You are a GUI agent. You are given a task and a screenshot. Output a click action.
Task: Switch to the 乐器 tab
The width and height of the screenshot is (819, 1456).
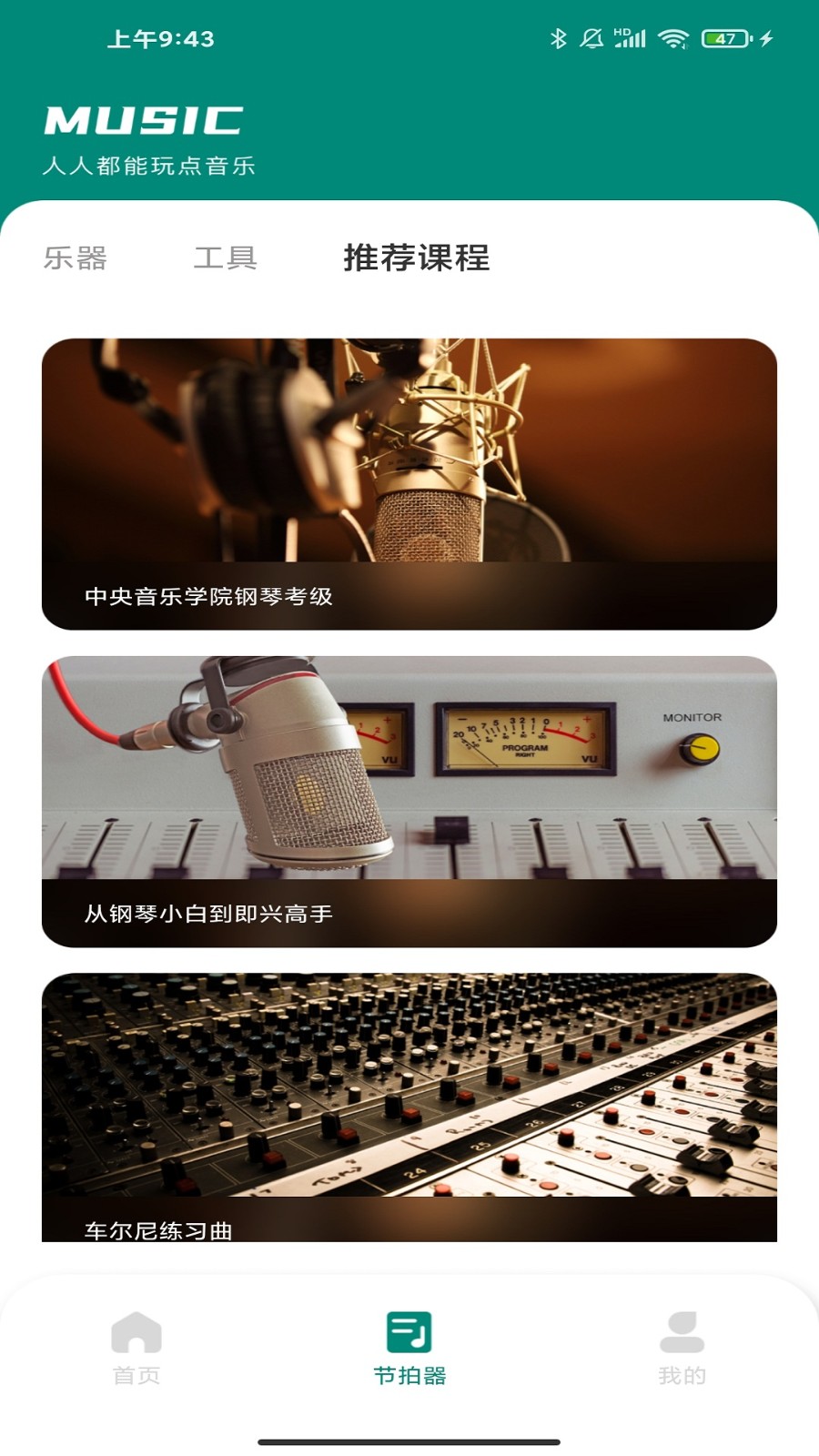pyautogui.click(x=76, y=258)
